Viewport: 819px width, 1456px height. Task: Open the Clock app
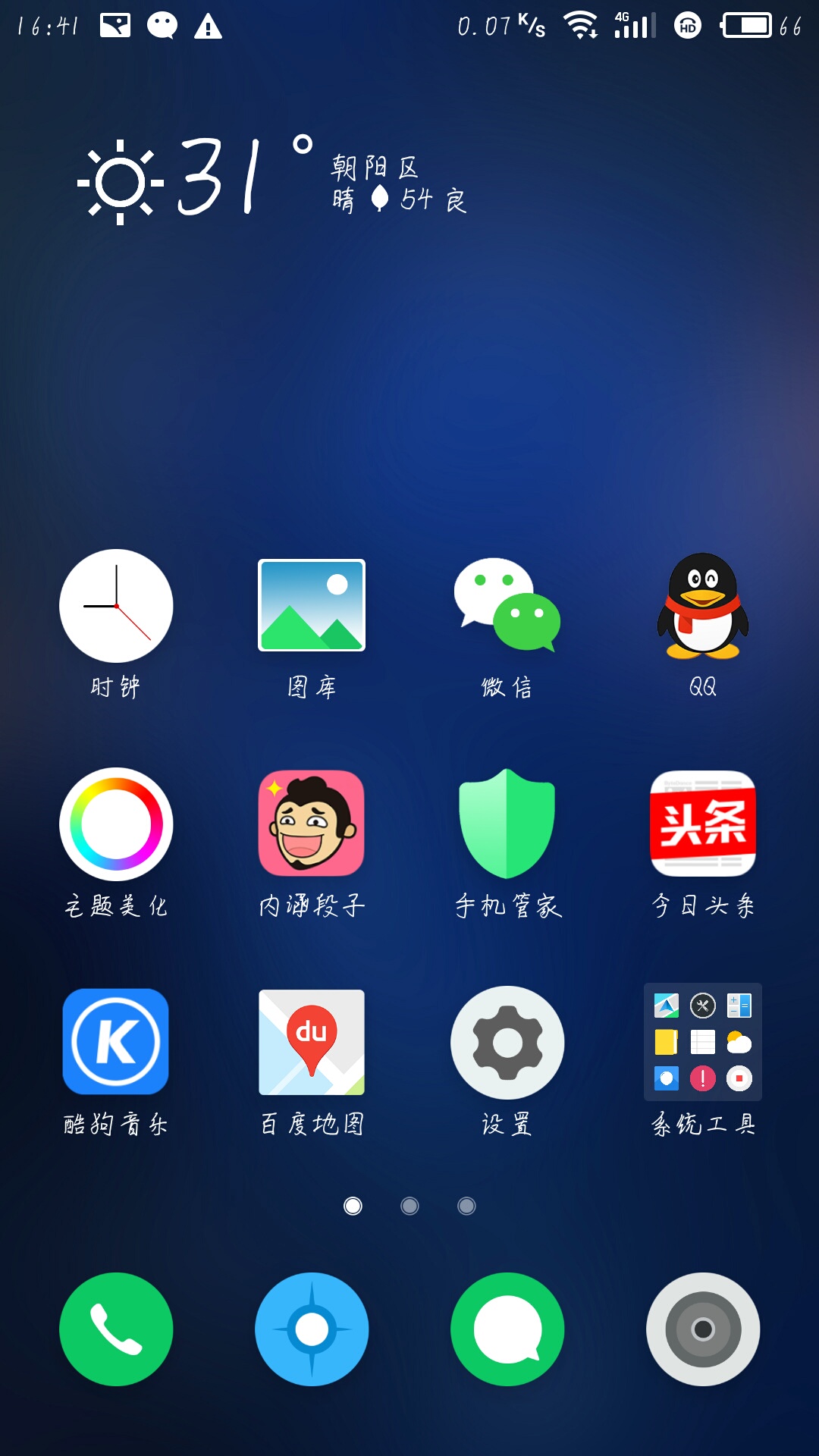pyautogui.click(x=115, y=607)
